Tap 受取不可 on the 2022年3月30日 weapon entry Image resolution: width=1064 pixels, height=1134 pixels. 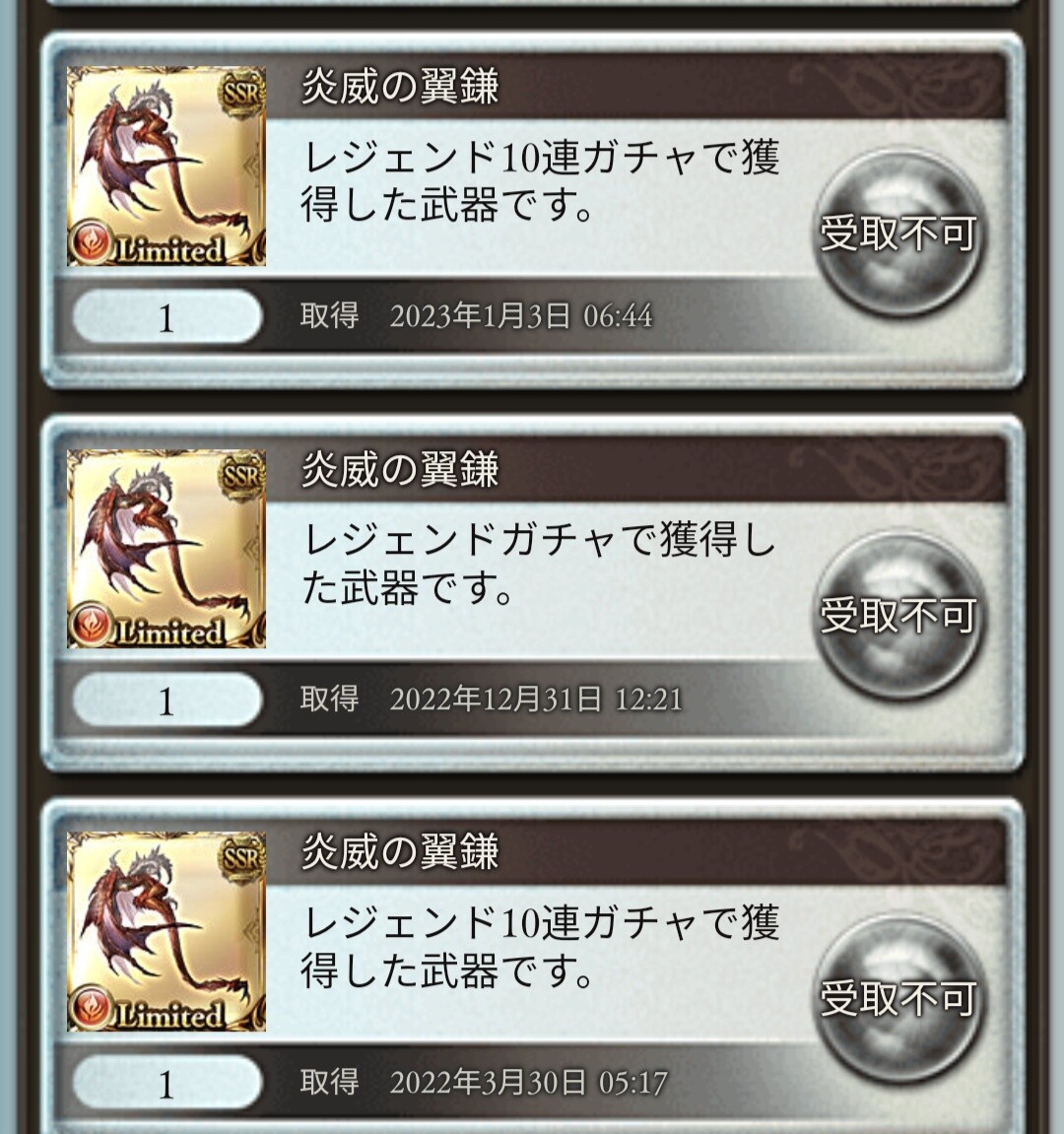[x=898, y=998]
